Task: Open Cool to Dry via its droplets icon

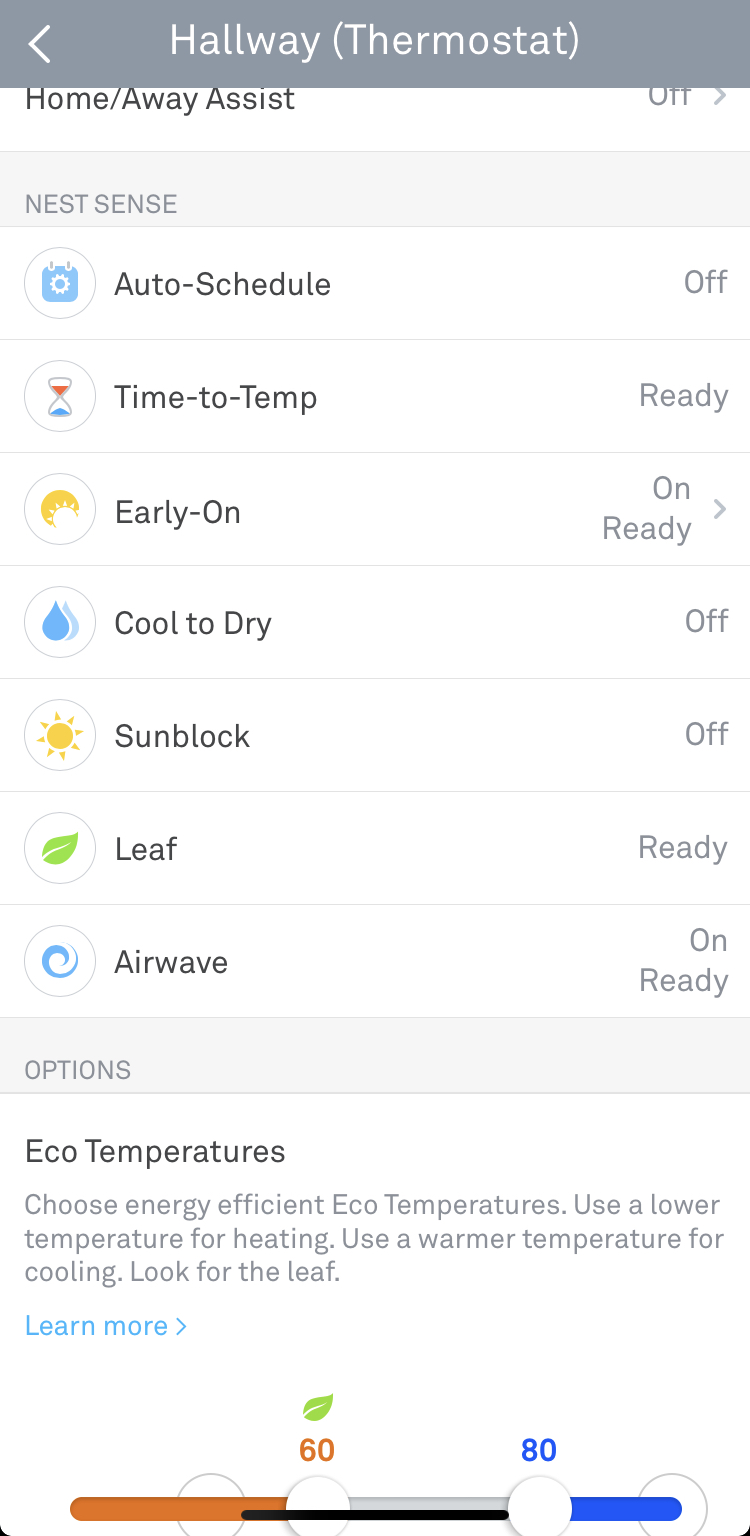Action: tap(60, 622)
